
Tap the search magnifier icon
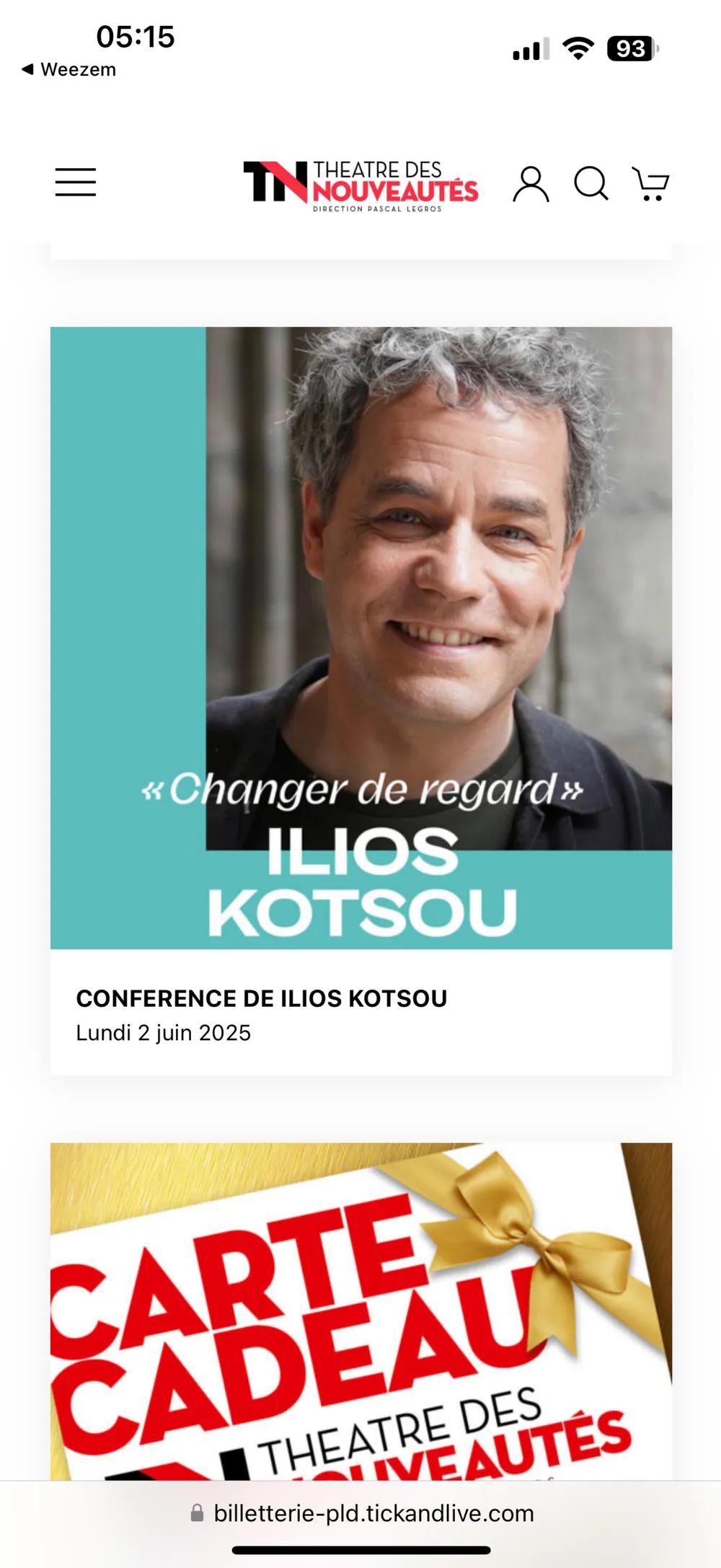tap(590, 184)
